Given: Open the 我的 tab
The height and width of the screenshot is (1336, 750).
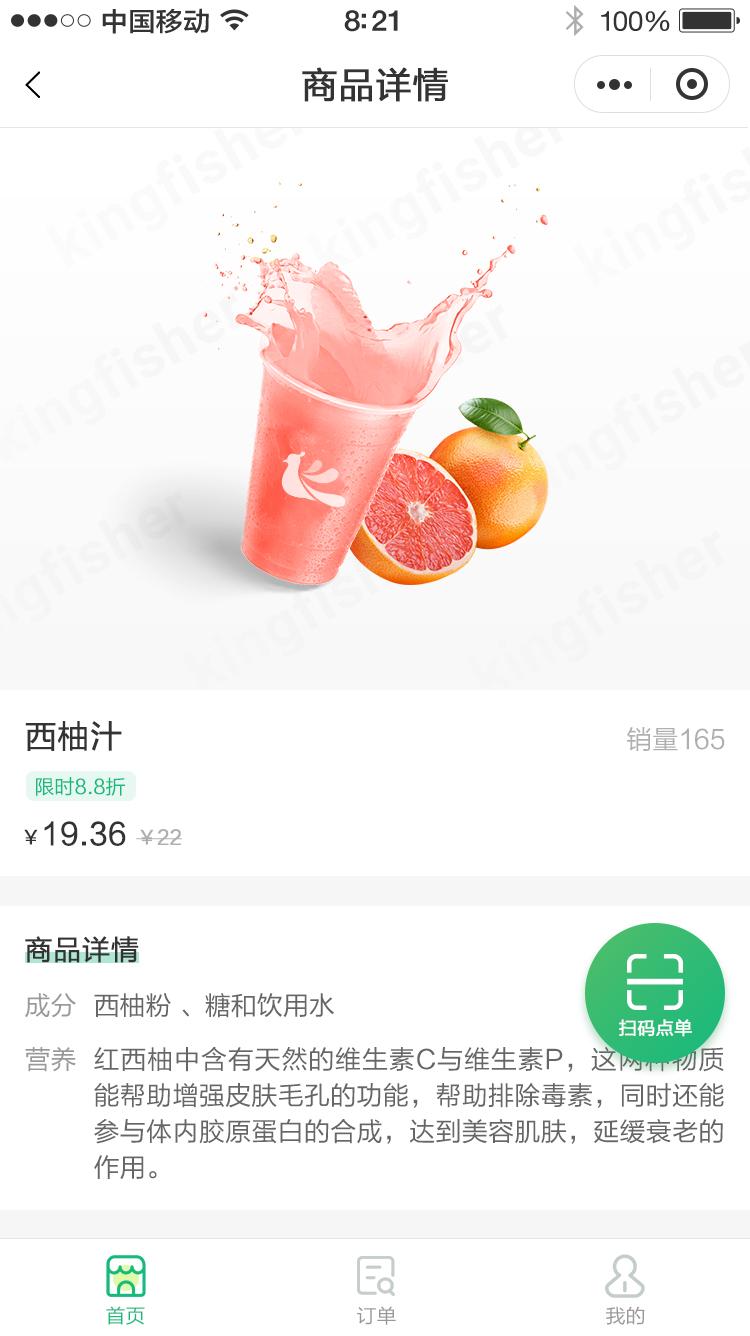Looking at the screenshot, I should 625,1290.
